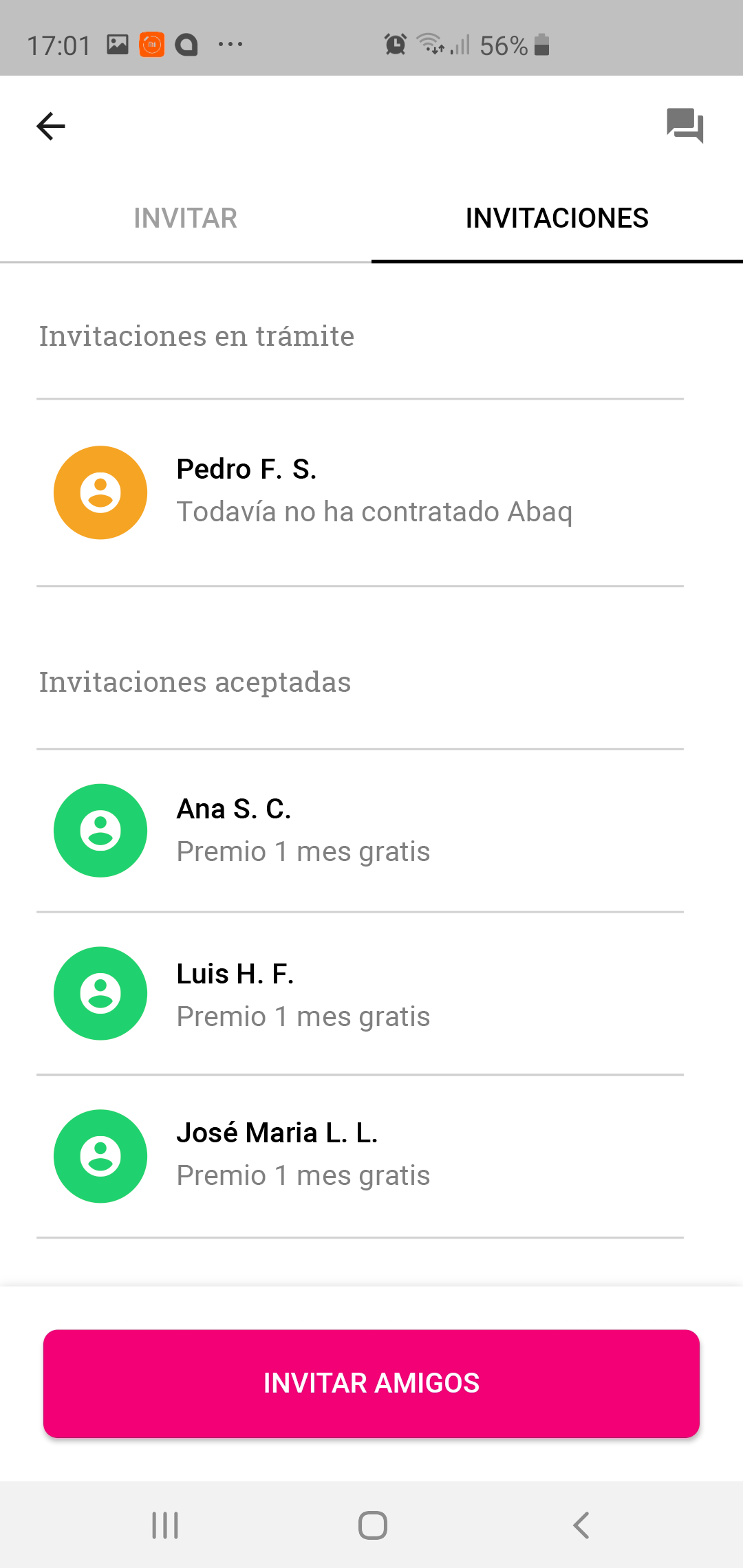Tap the gallery image icon in the status bar
The image size is (743, 1568).
pyautogui.click(x=116, y=45)
